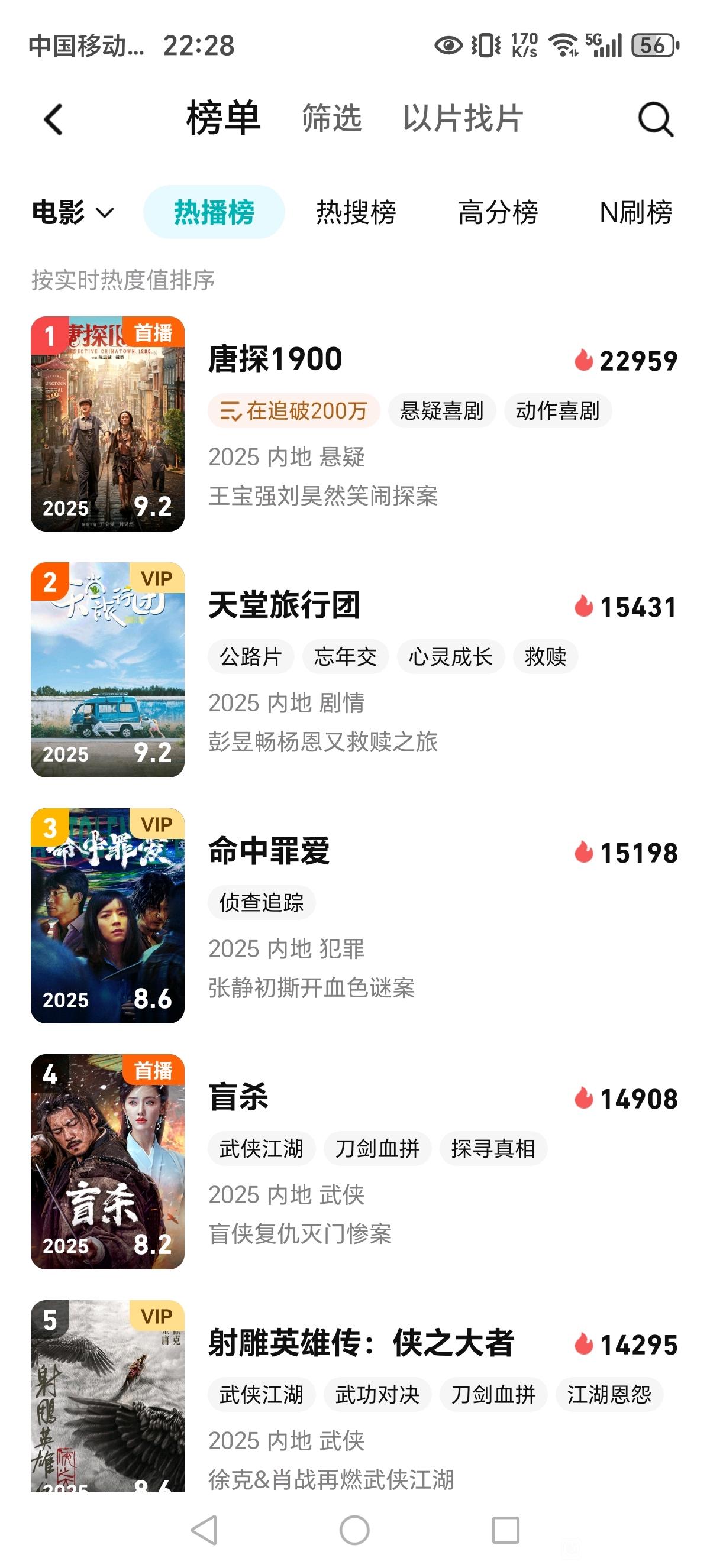Switch to the 以片找片 tab
Screen dimensions: 710x1568
[463, 118]
